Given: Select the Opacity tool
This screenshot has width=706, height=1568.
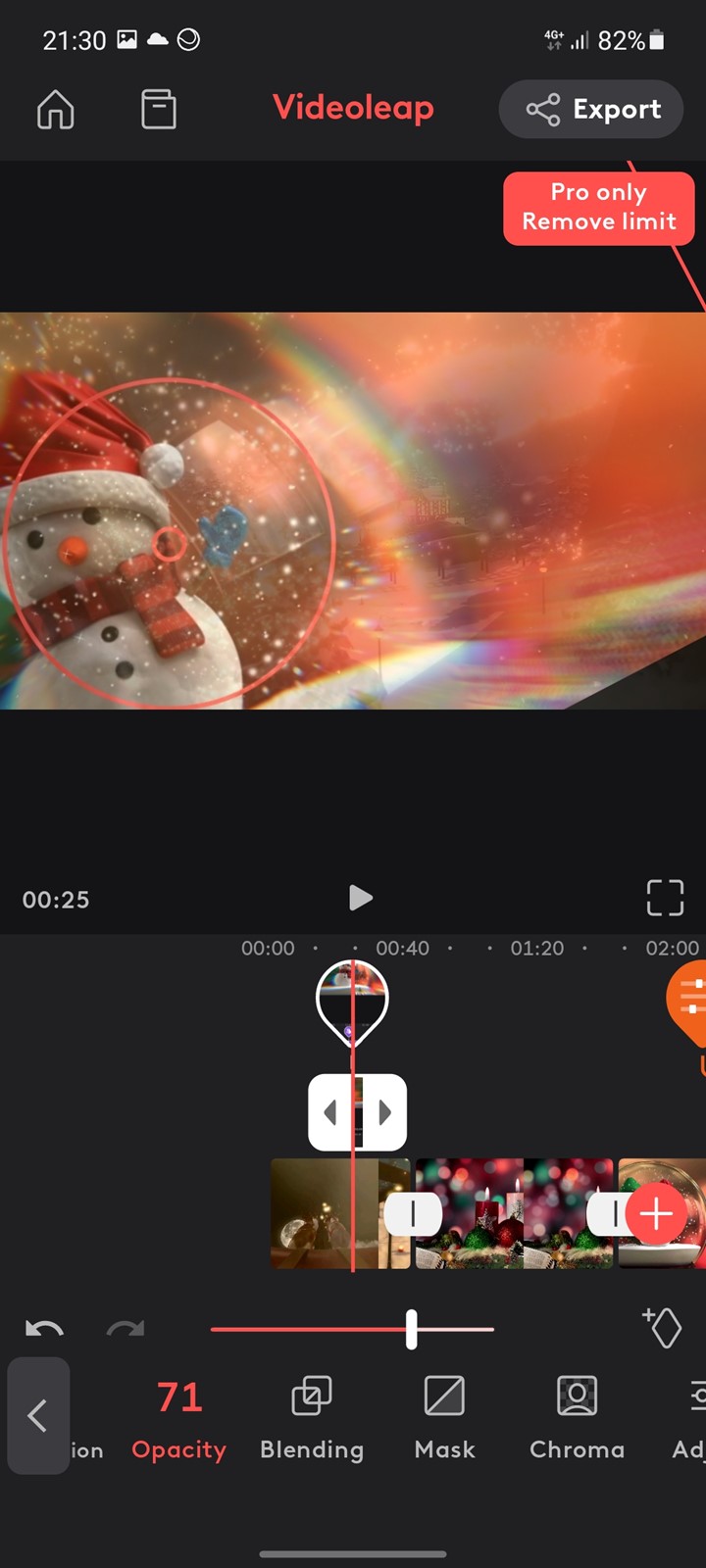Looking at the screenshot, I should pos(179,1420).
